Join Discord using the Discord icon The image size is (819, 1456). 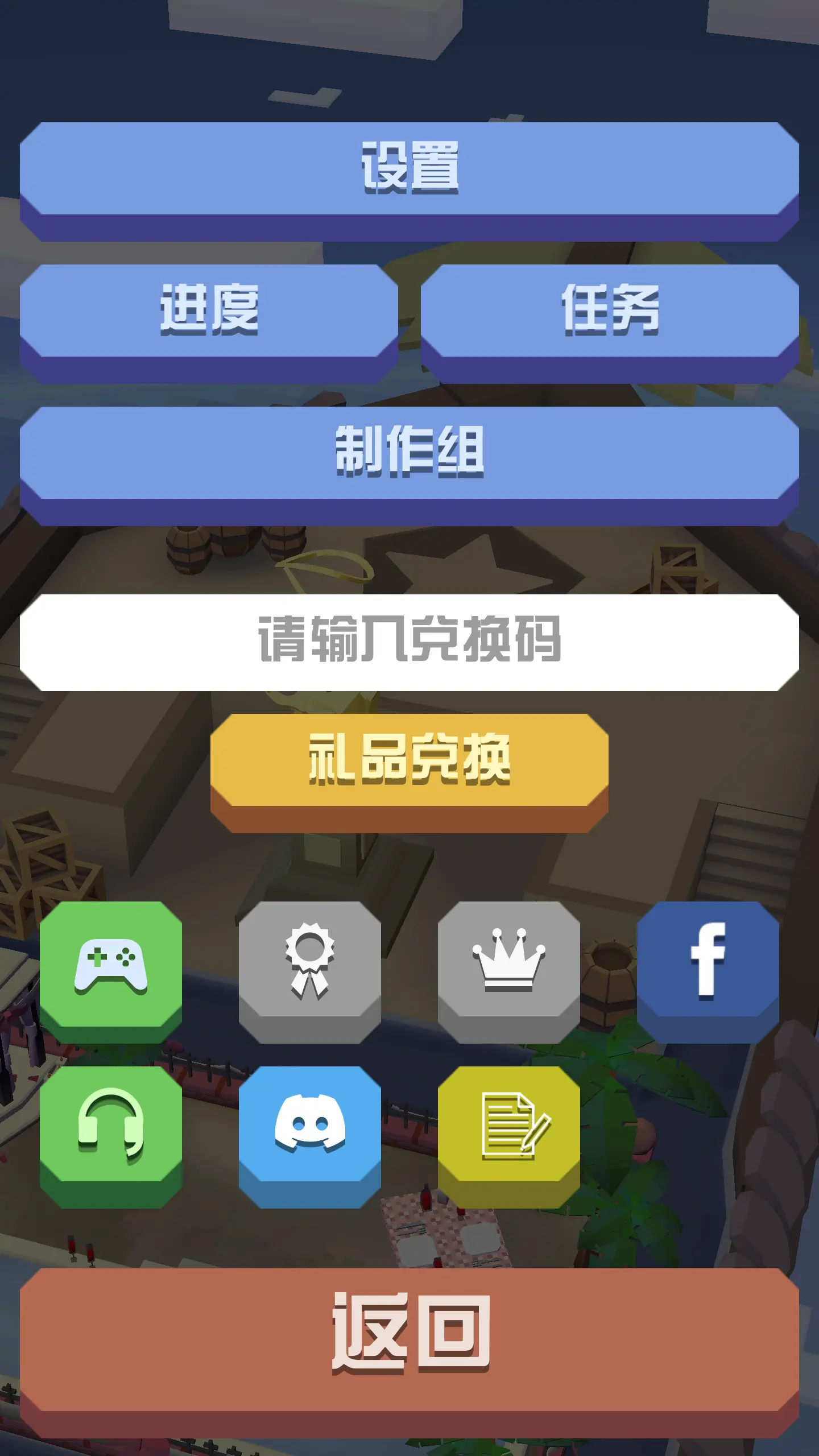pos(310,1129)
